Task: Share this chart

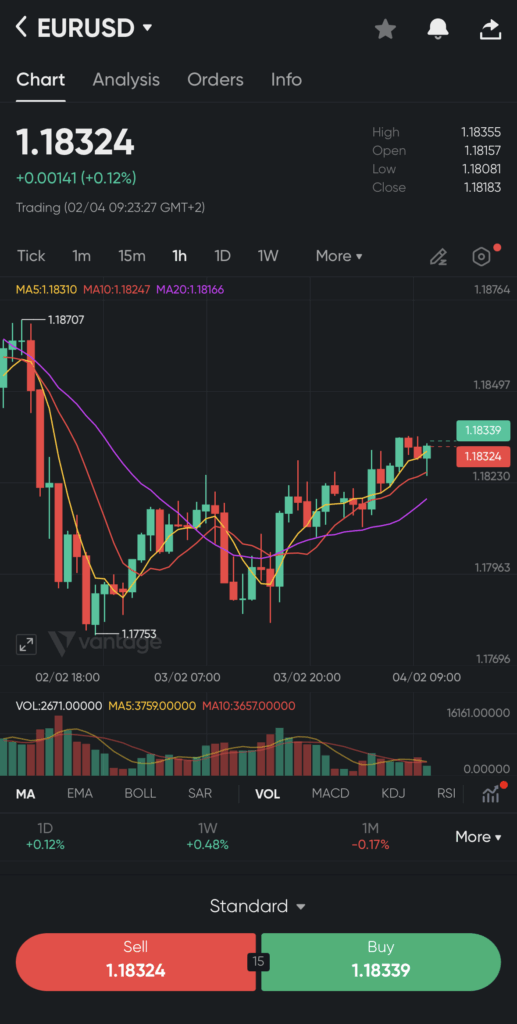Action: [490, 29]
